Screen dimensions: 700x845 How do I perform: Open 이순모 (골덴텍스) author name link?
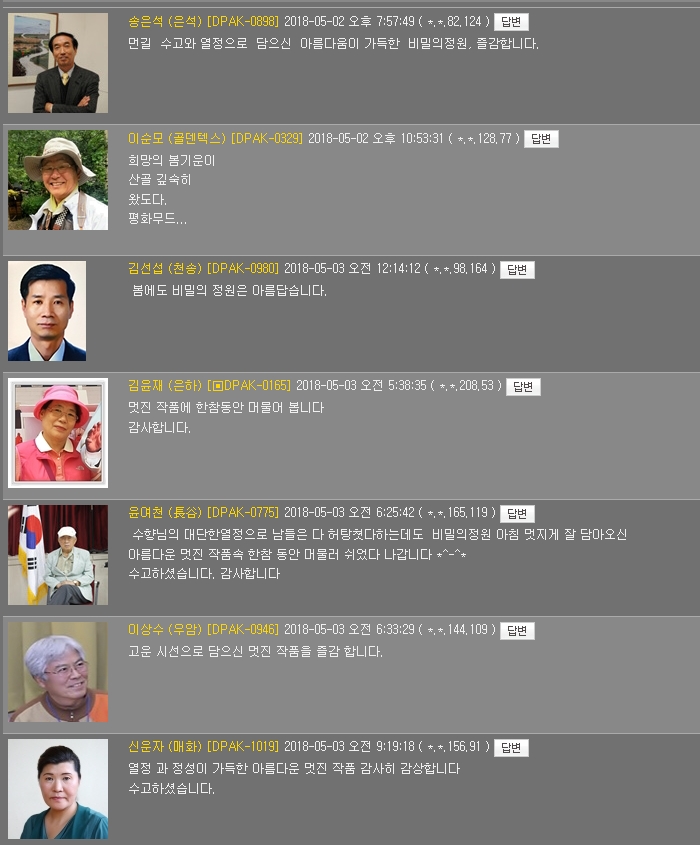(x=176, y=138)
